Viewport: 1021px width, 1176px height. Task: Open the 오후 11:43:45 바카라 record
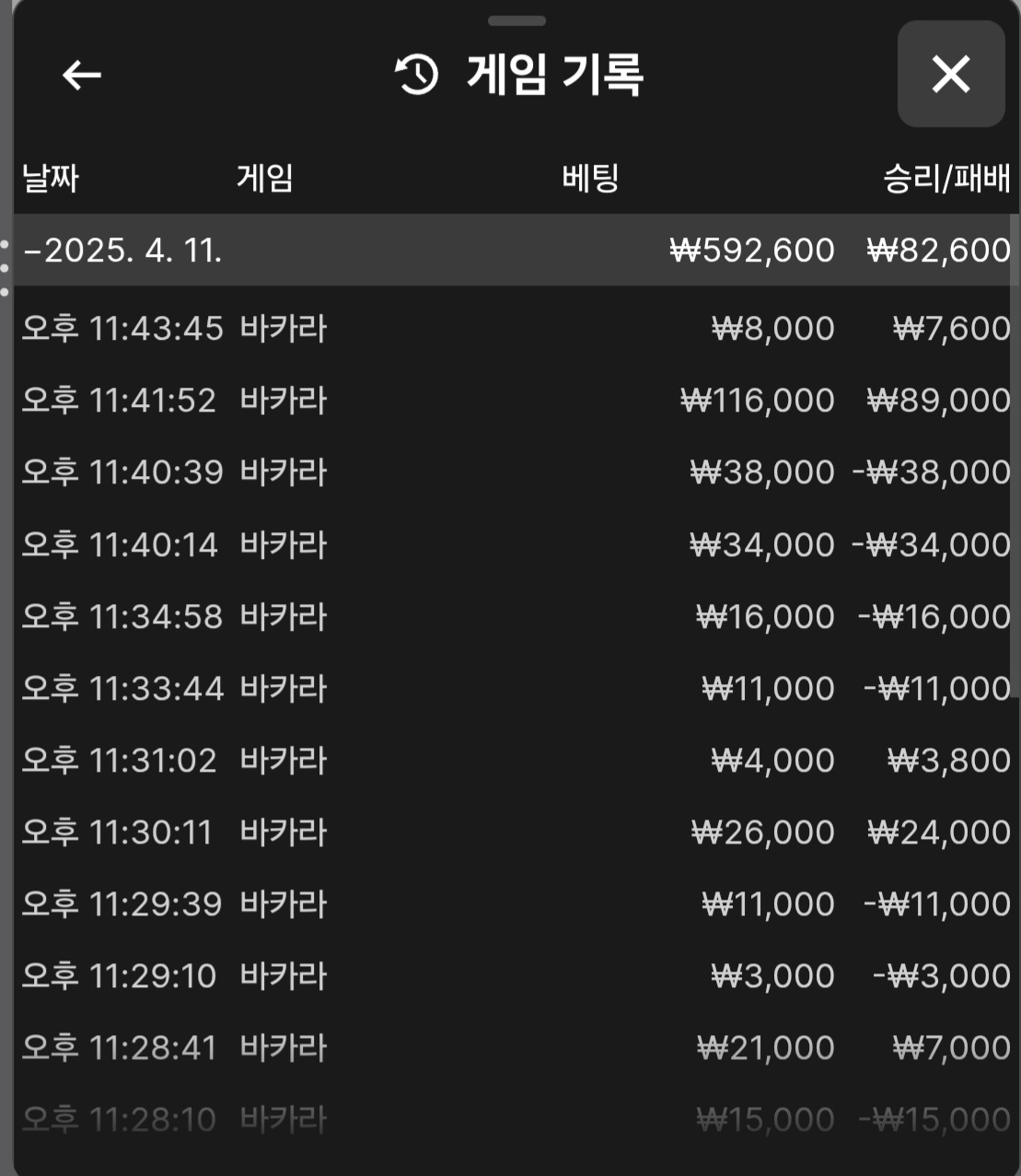coord(516,329)
